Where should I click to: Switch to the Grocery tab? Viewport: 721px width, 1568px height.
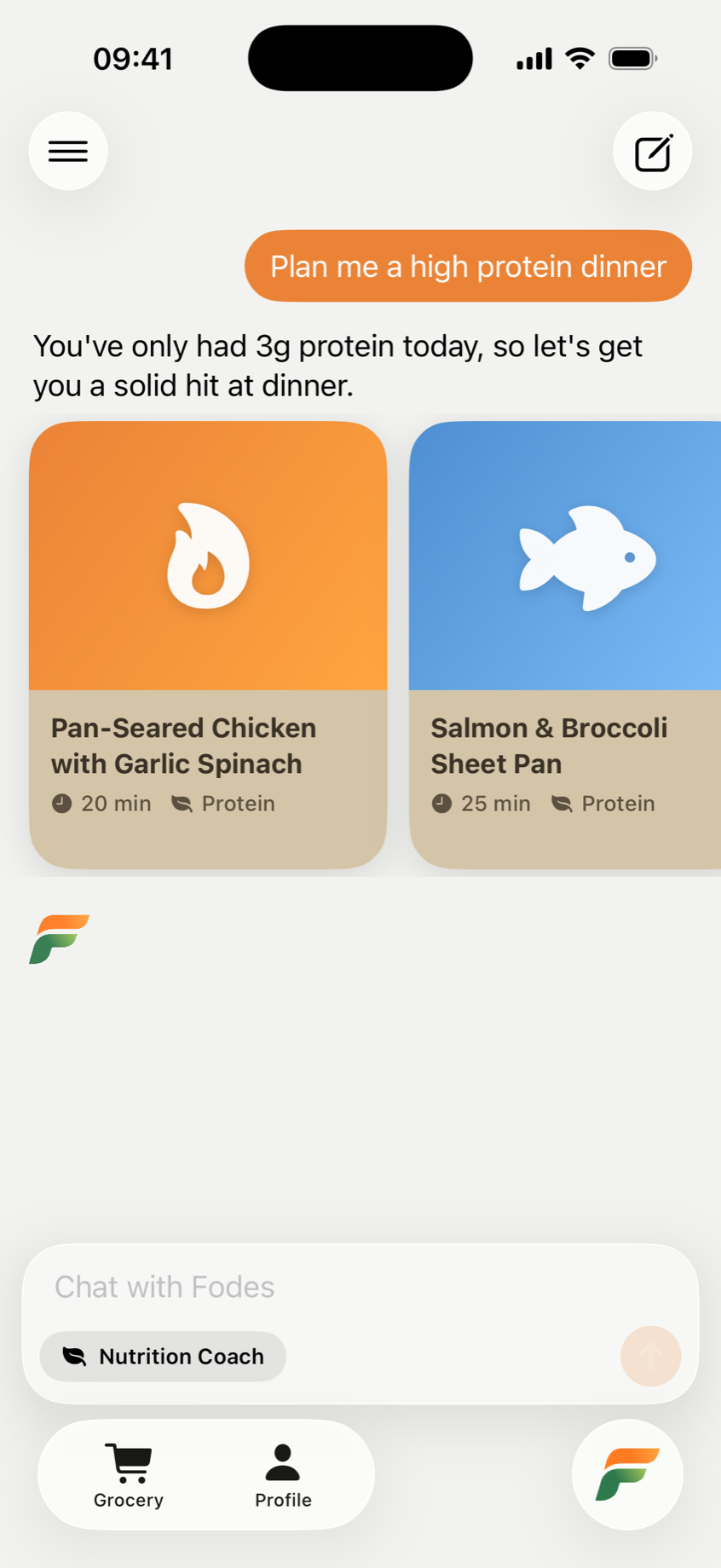coord(129,1476)
